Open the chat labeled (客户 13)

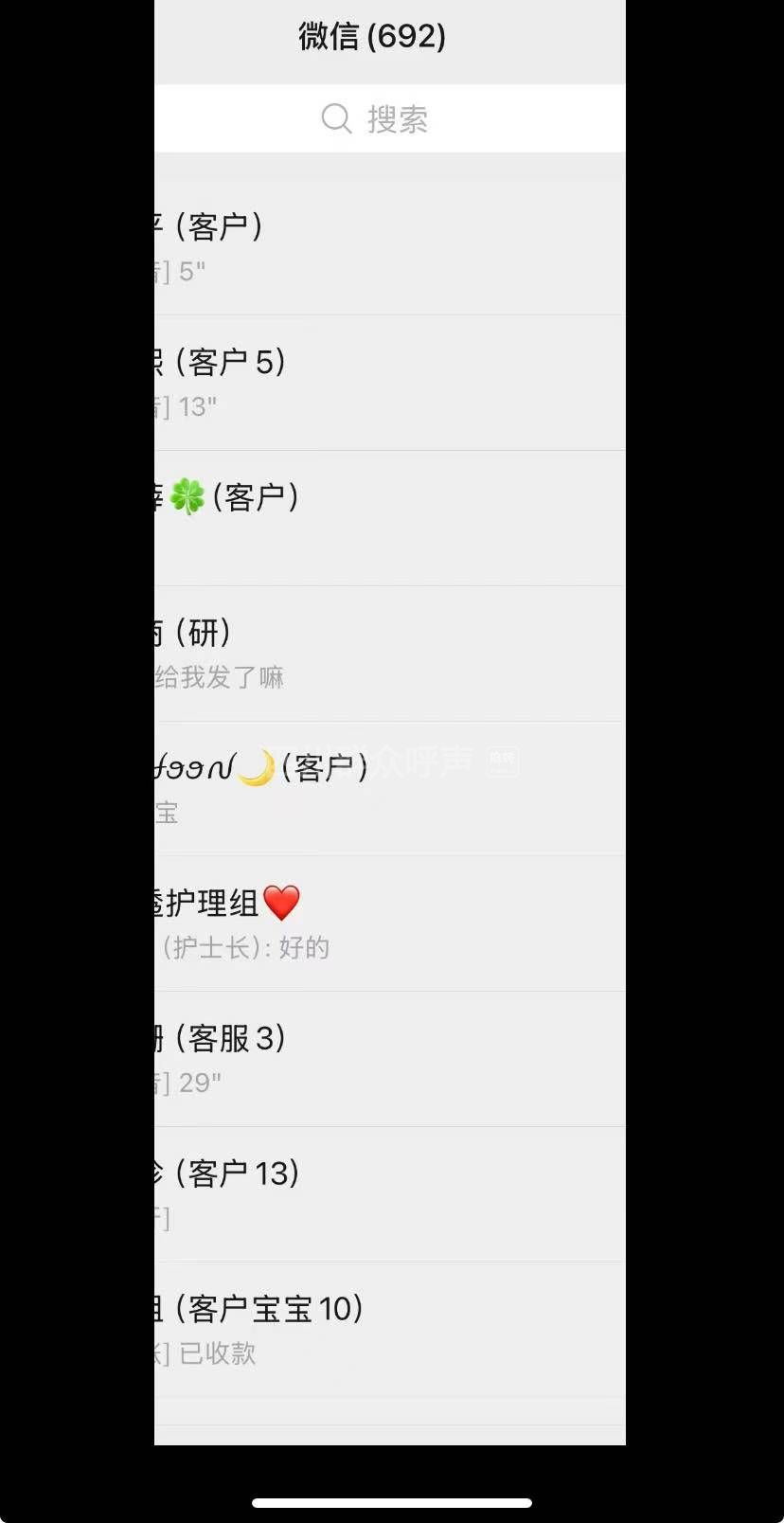(x=388, y=1193)
